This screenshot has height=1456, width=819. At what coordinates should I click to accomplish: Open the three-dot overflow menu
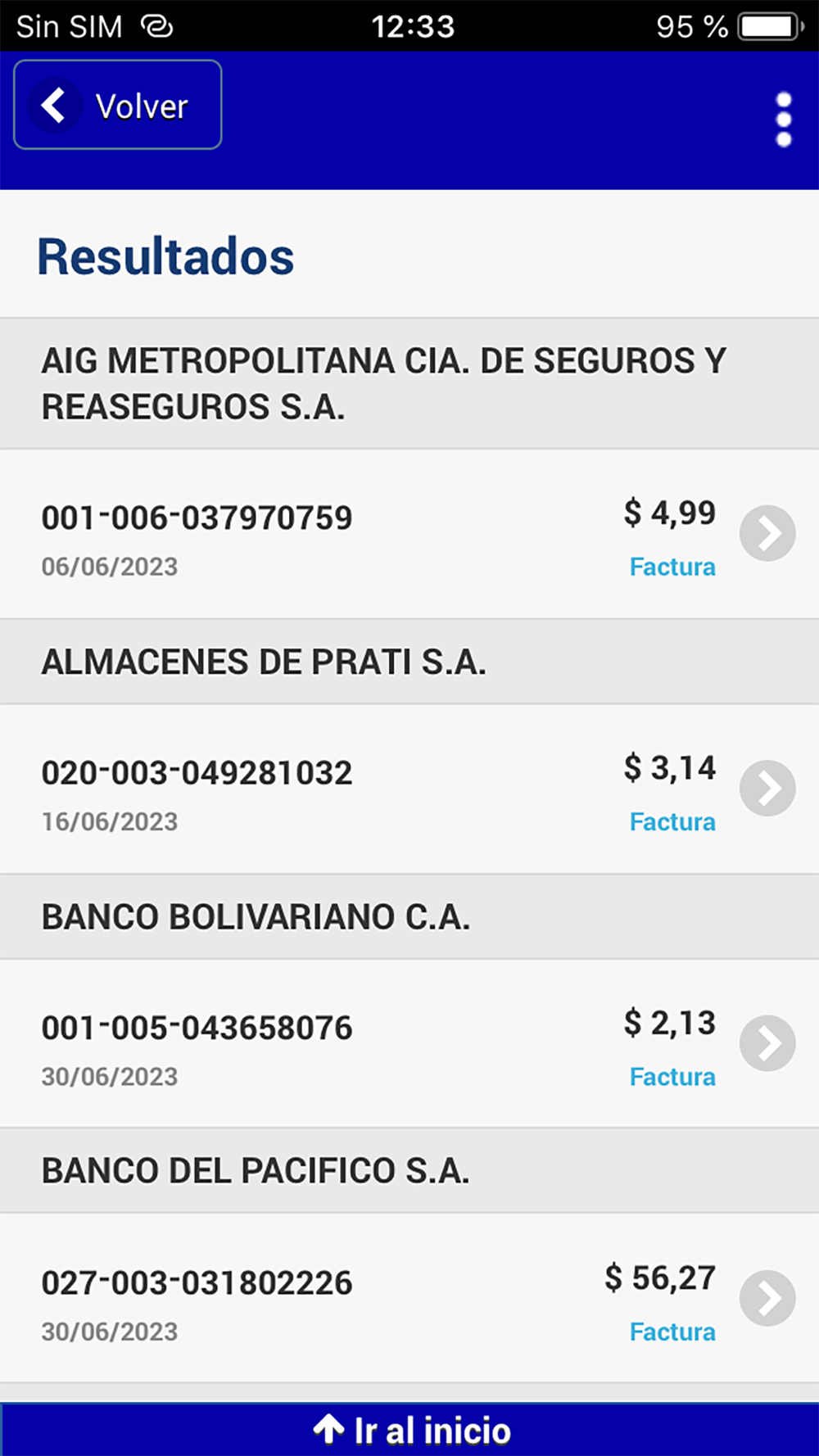tap(783, 120)
